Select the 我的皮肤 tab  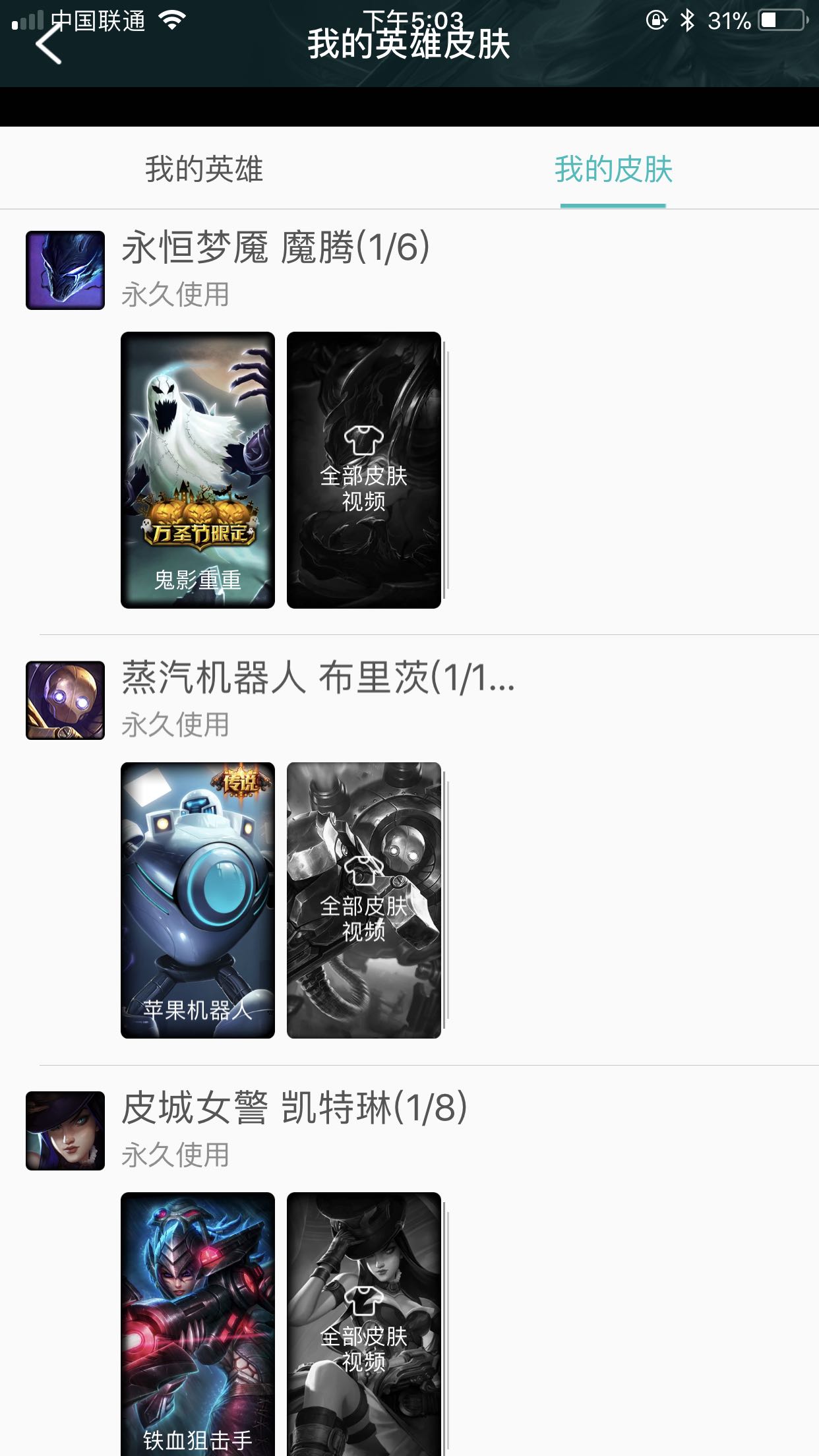[613, 169]
